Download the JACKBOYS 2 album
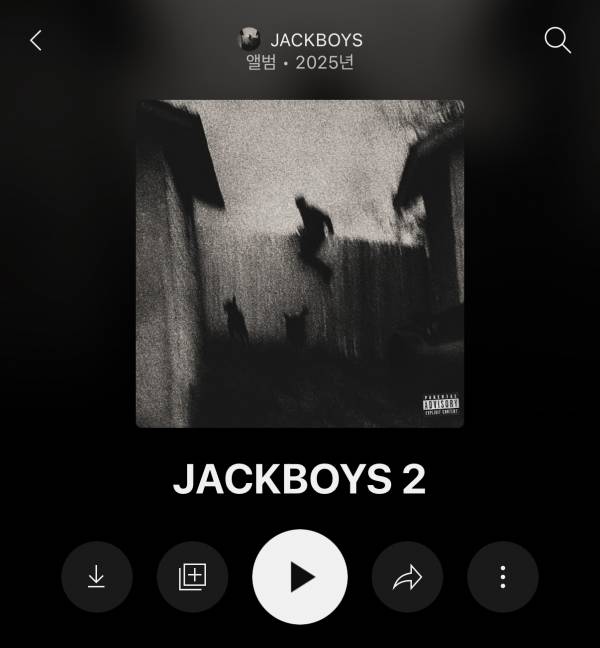Screen dimensions: 600x648 pyautogui.click(x=97, y=577)
